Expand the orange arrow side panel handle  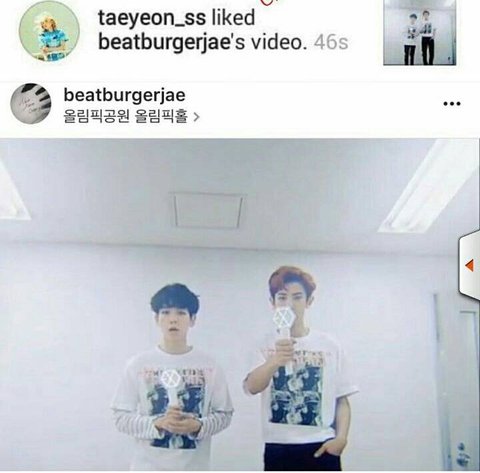[x=469, y=266]
